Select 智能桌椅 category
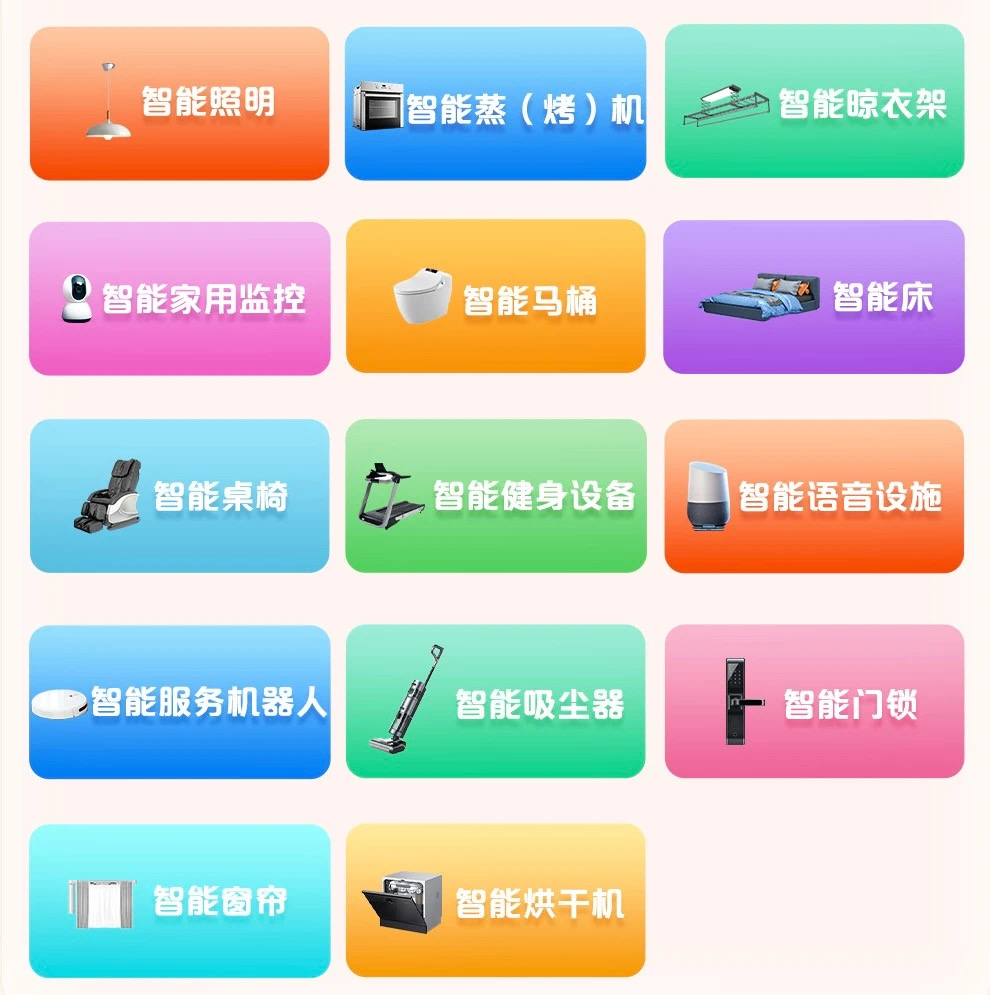Image resolution: width=990 pixels, height=995 pixels. 179,496
